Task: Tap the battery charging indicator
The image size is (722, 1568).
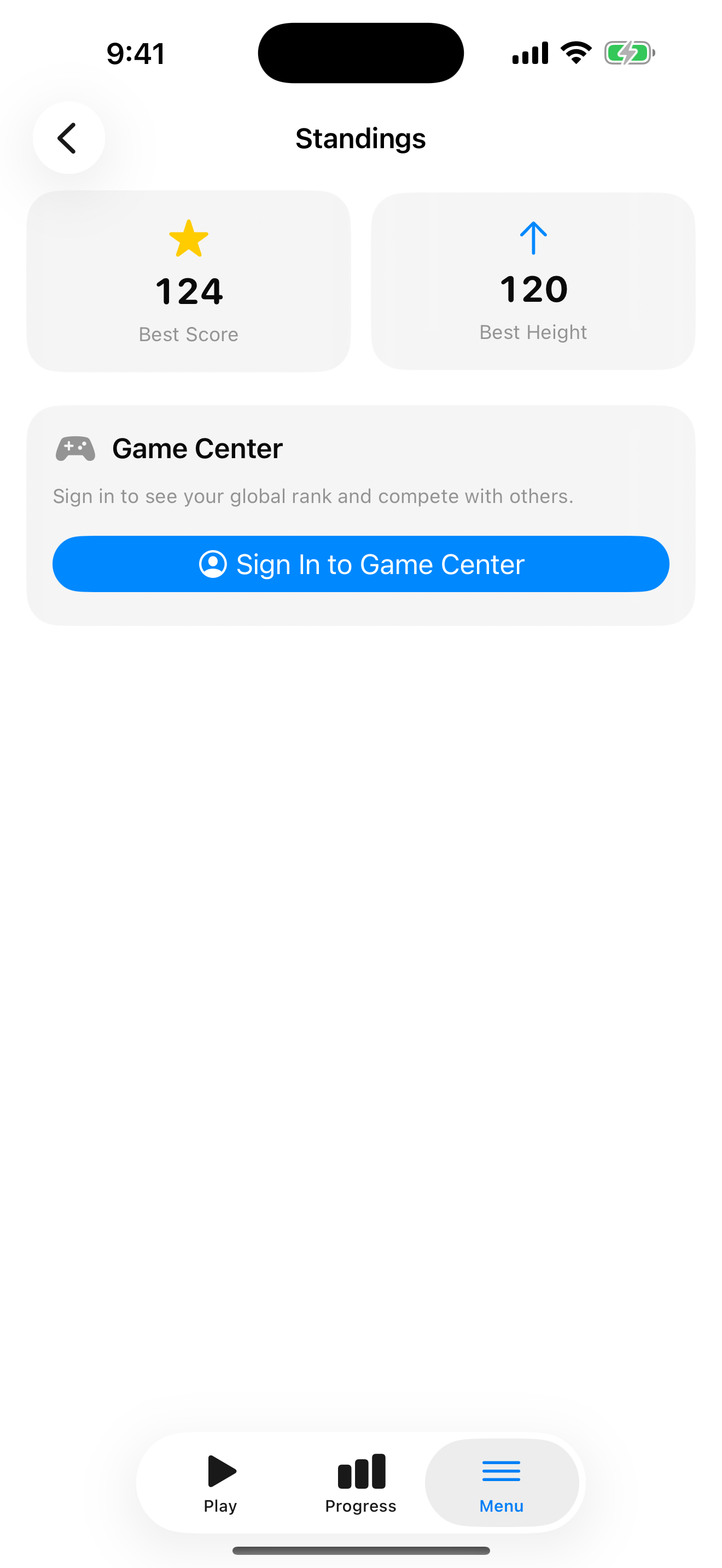Action: 630,52
